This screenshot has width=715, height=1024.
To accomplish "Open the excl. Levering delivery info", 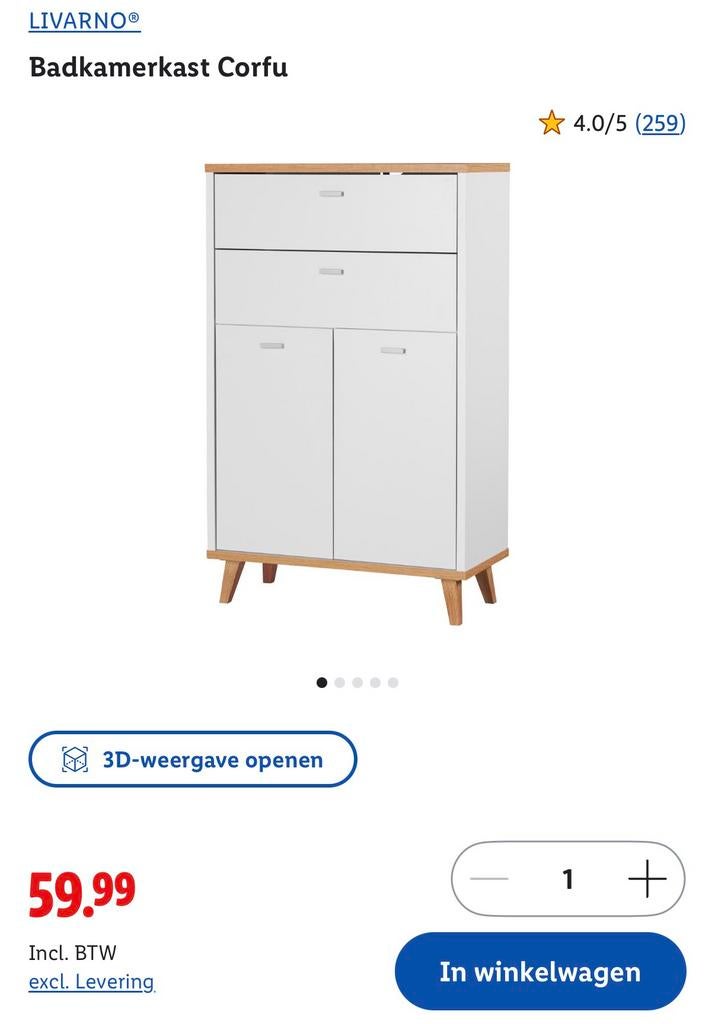I will [x=91, y=982].
